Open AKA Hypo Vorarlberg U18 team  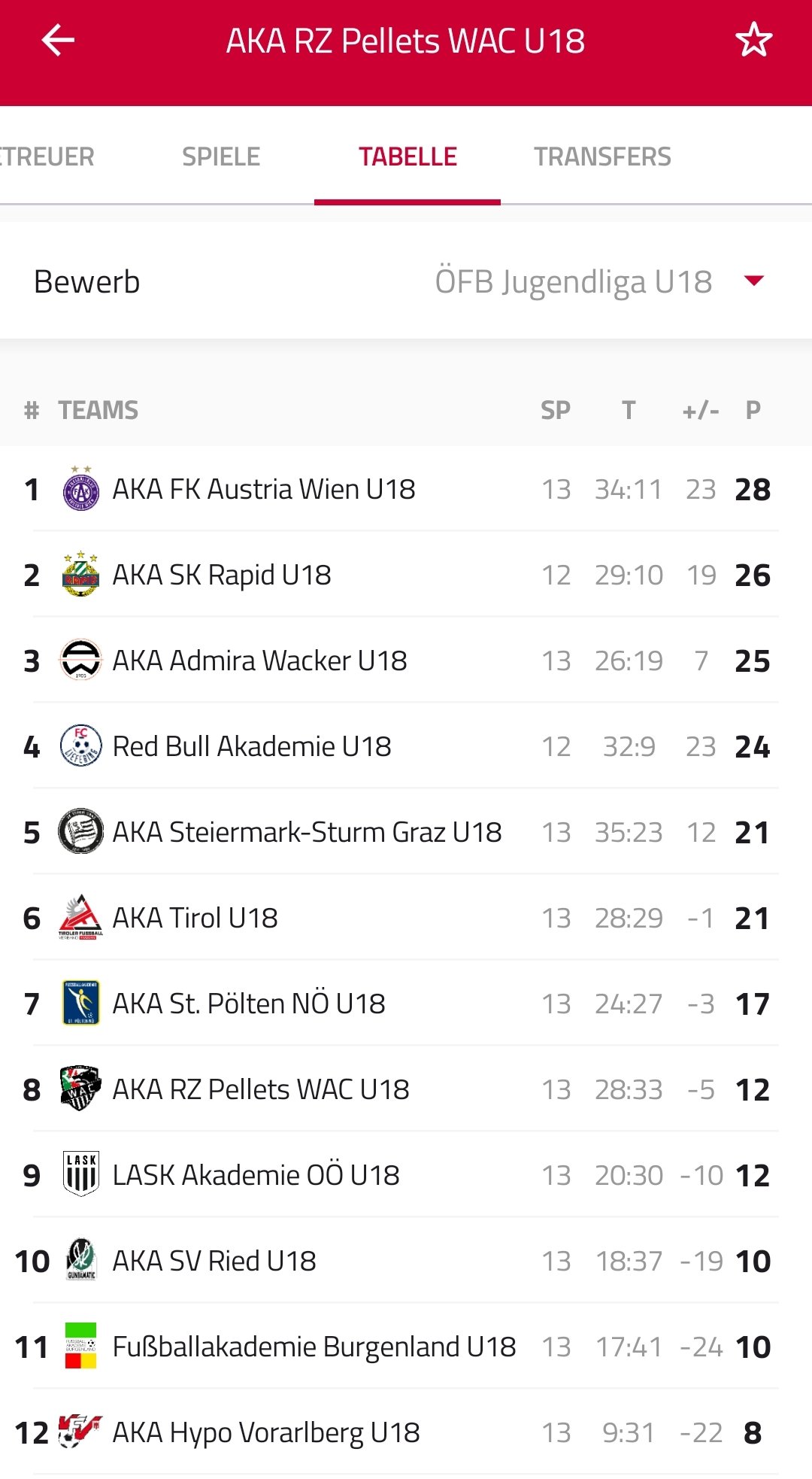(x=406, y=1432)
